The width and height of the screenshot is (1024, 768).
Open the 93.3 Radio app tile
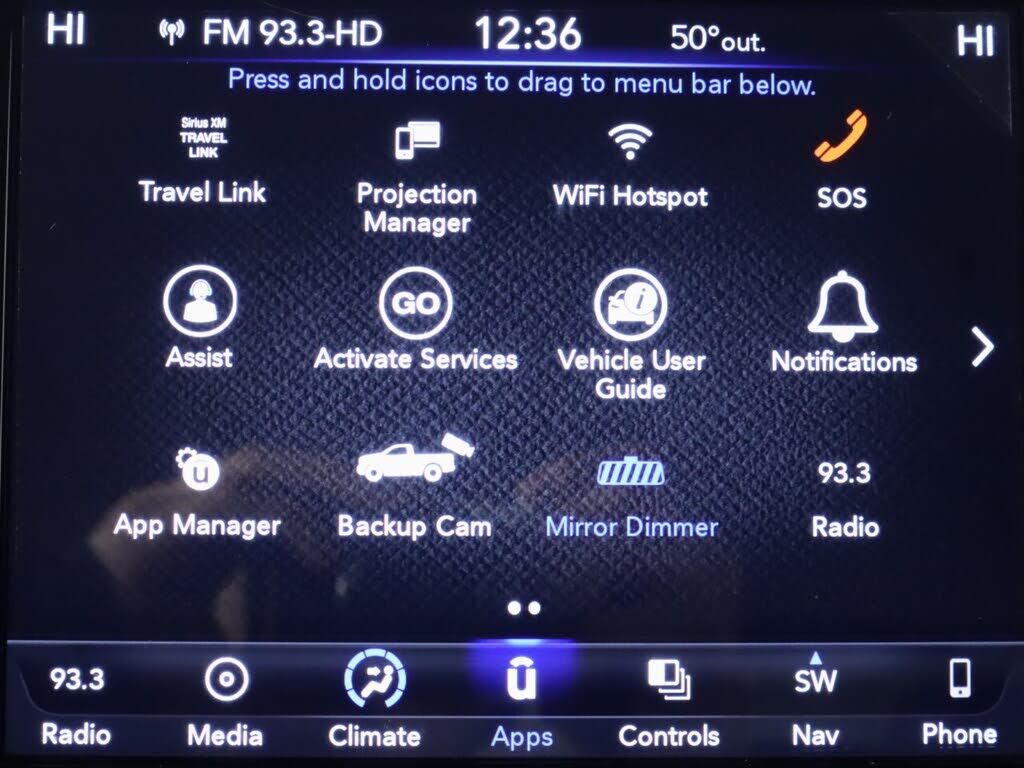click(845, 495)
